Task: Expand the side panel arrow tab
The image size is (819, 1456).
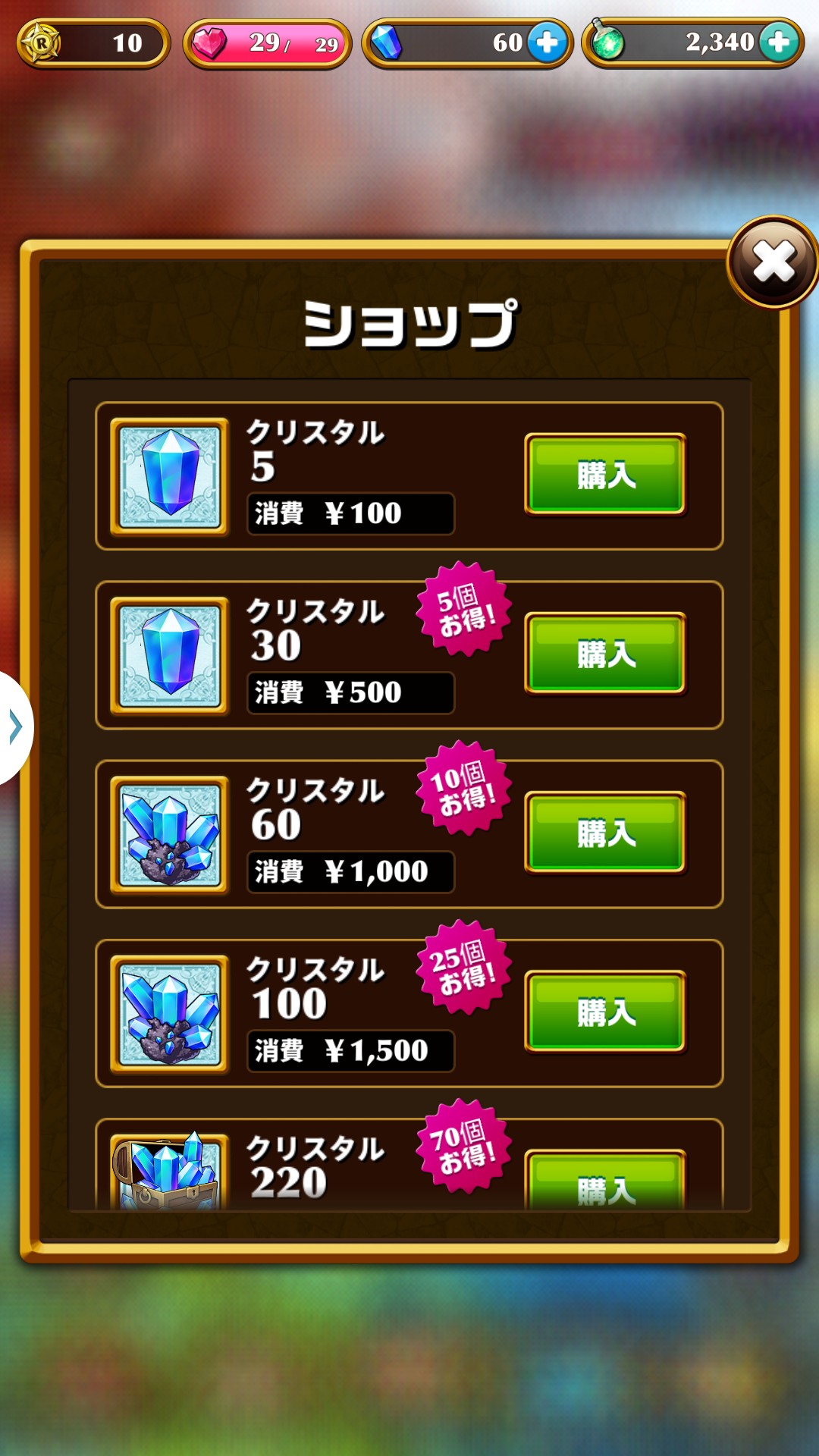Action: click(x=15, y=727)
